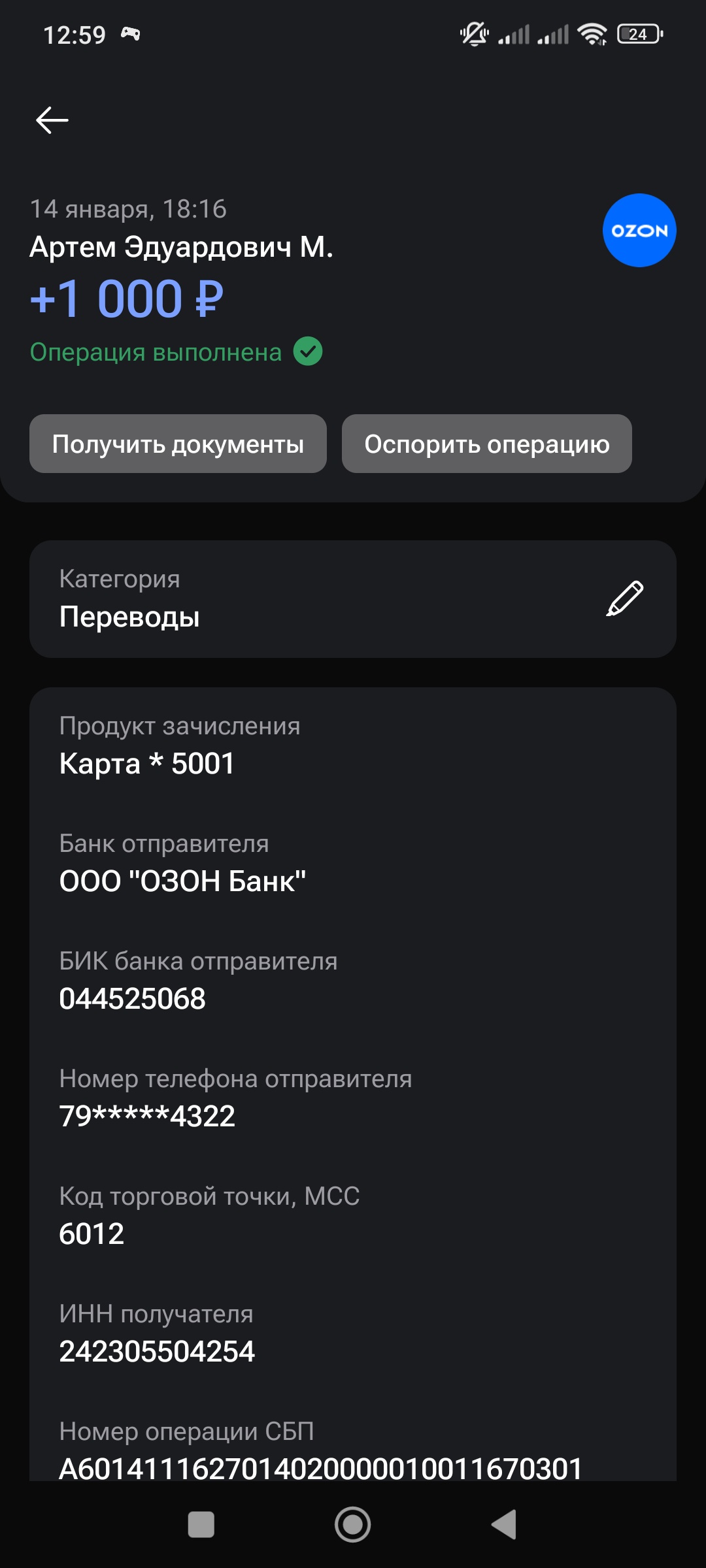
Task: Open the system recent apps button
Action: 201,1525
